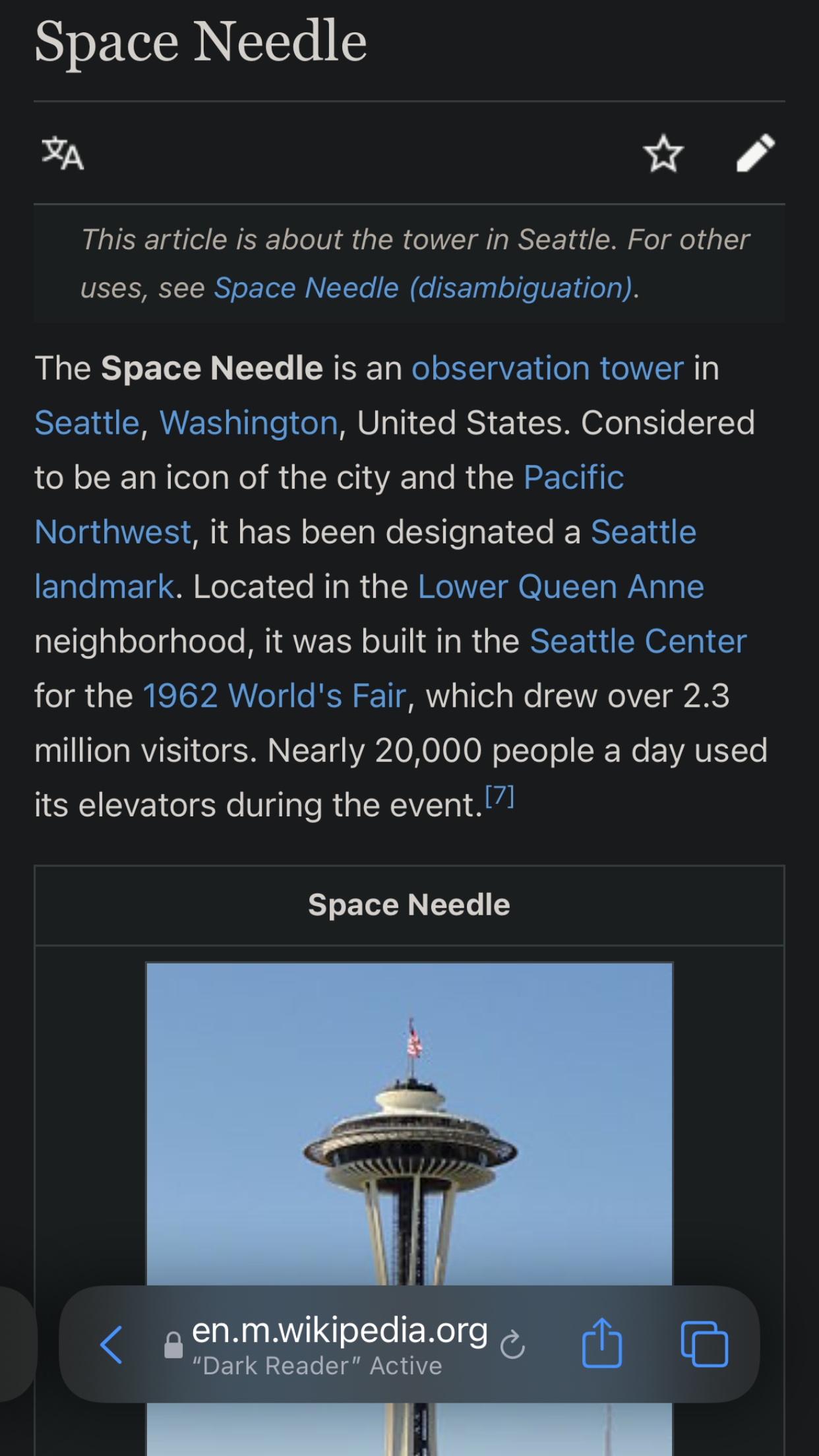
Task: Edit the article with the pencil icon
Action: coord(755,153)
